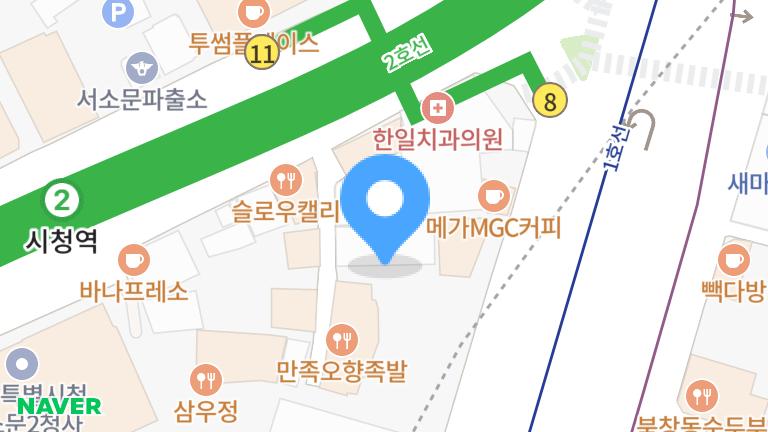Viewport: 768px width, 432px height.
Task: Select the 슬로우캘리 restaurant marker
Action: (286, 180)
